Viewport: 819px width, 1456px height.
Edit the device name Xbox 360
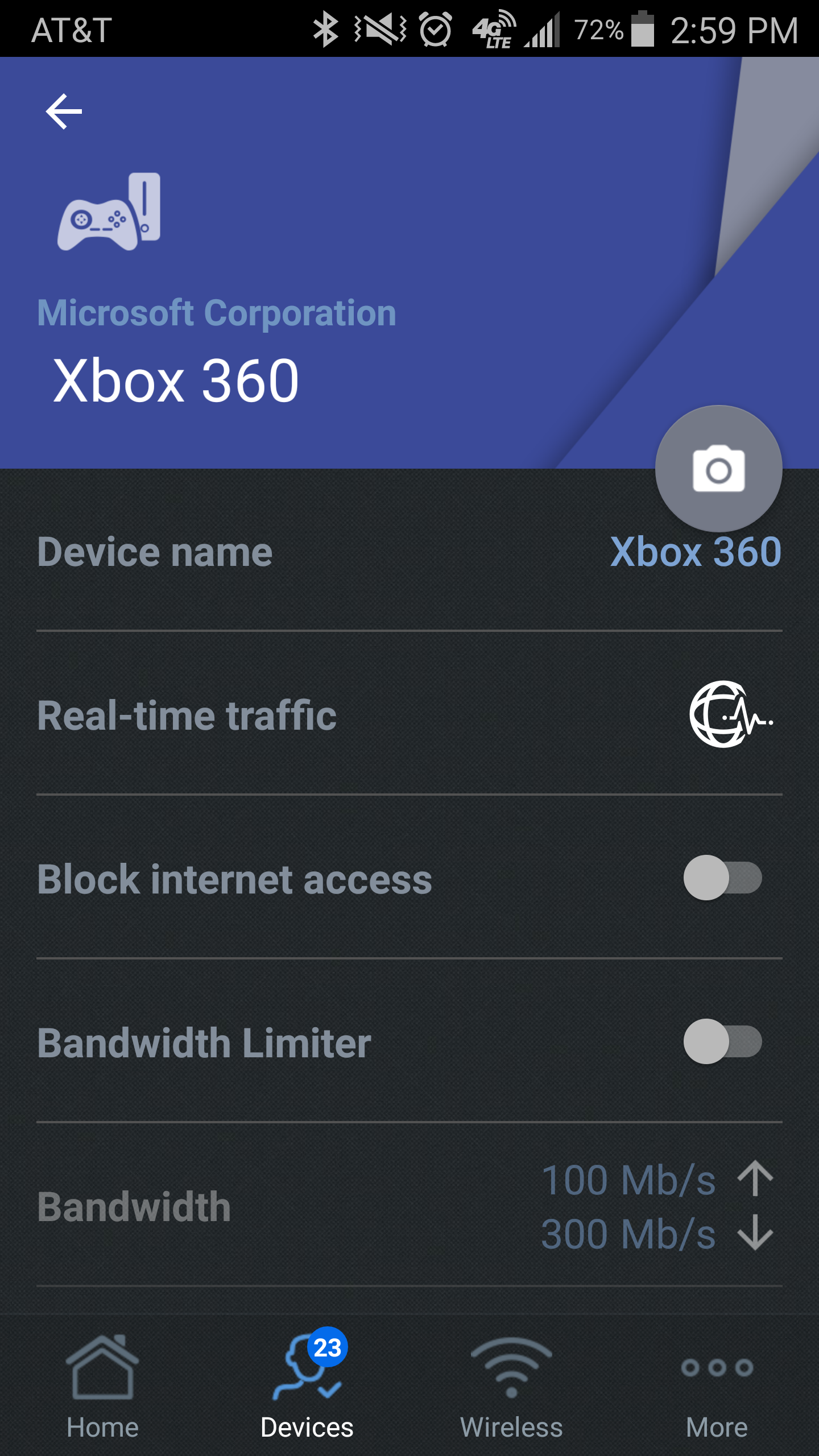point(696,552)
